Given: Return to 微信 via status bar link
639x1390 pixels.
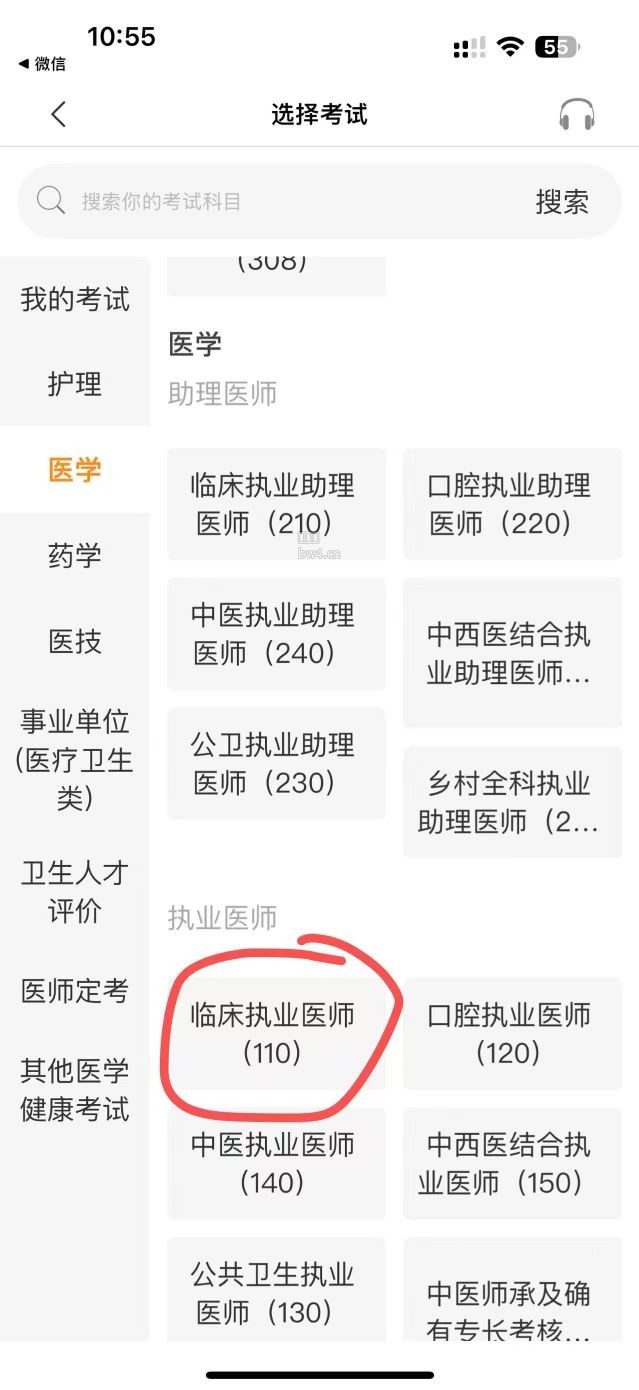Looking at the screenshot, I should [x=42, y=64].
